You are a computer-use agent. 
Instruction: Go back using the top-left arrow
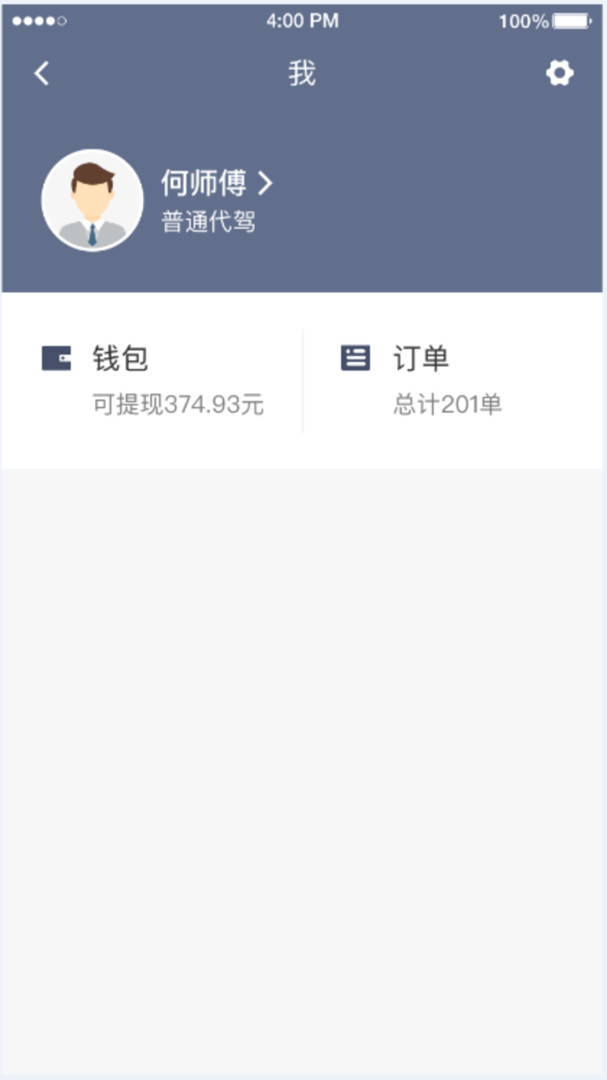[41, 73]
